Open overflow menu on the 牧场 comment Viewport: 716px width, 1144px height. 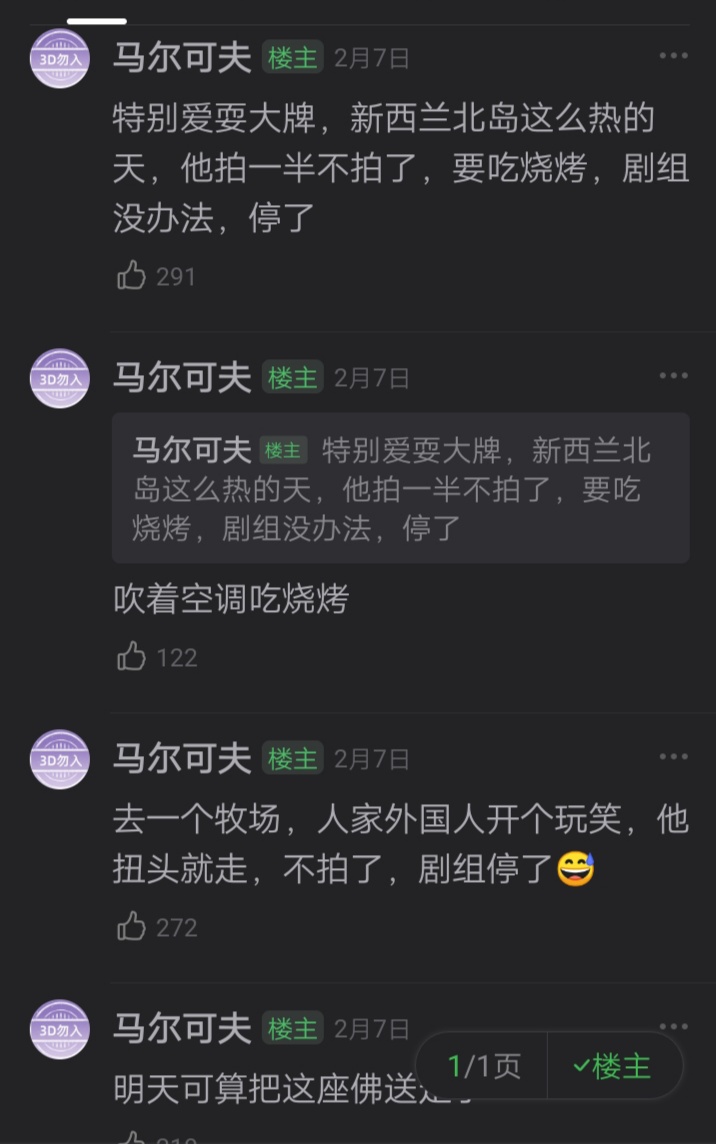tap(673, 757)
